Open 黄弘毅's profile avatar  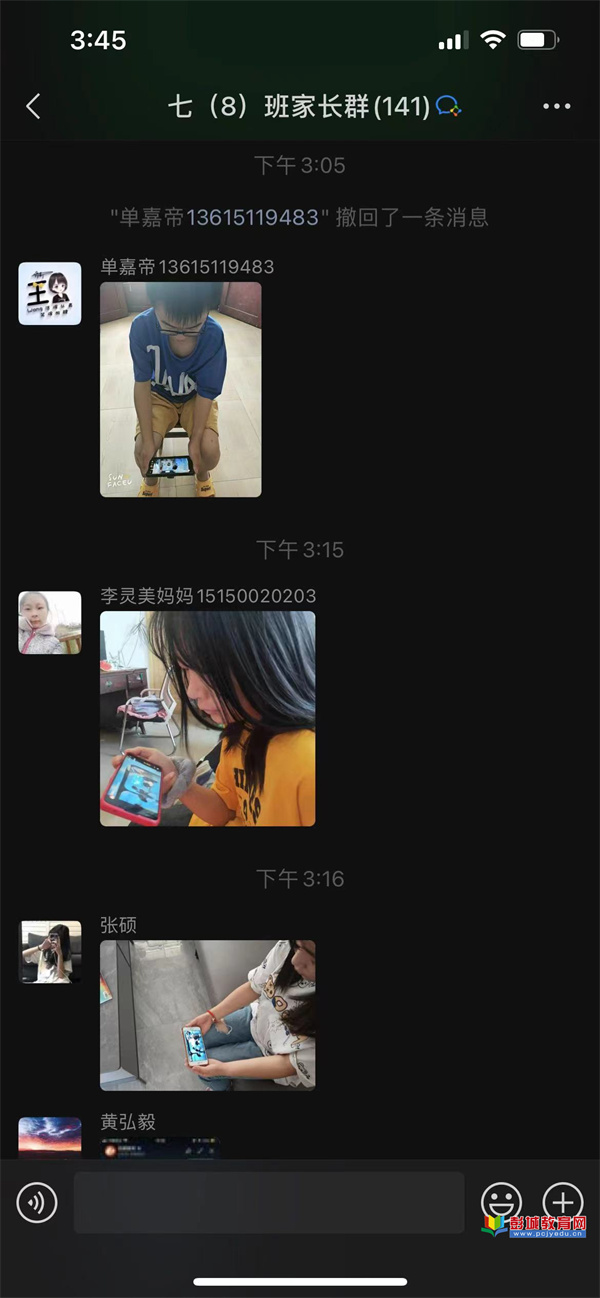point(50,1137)
